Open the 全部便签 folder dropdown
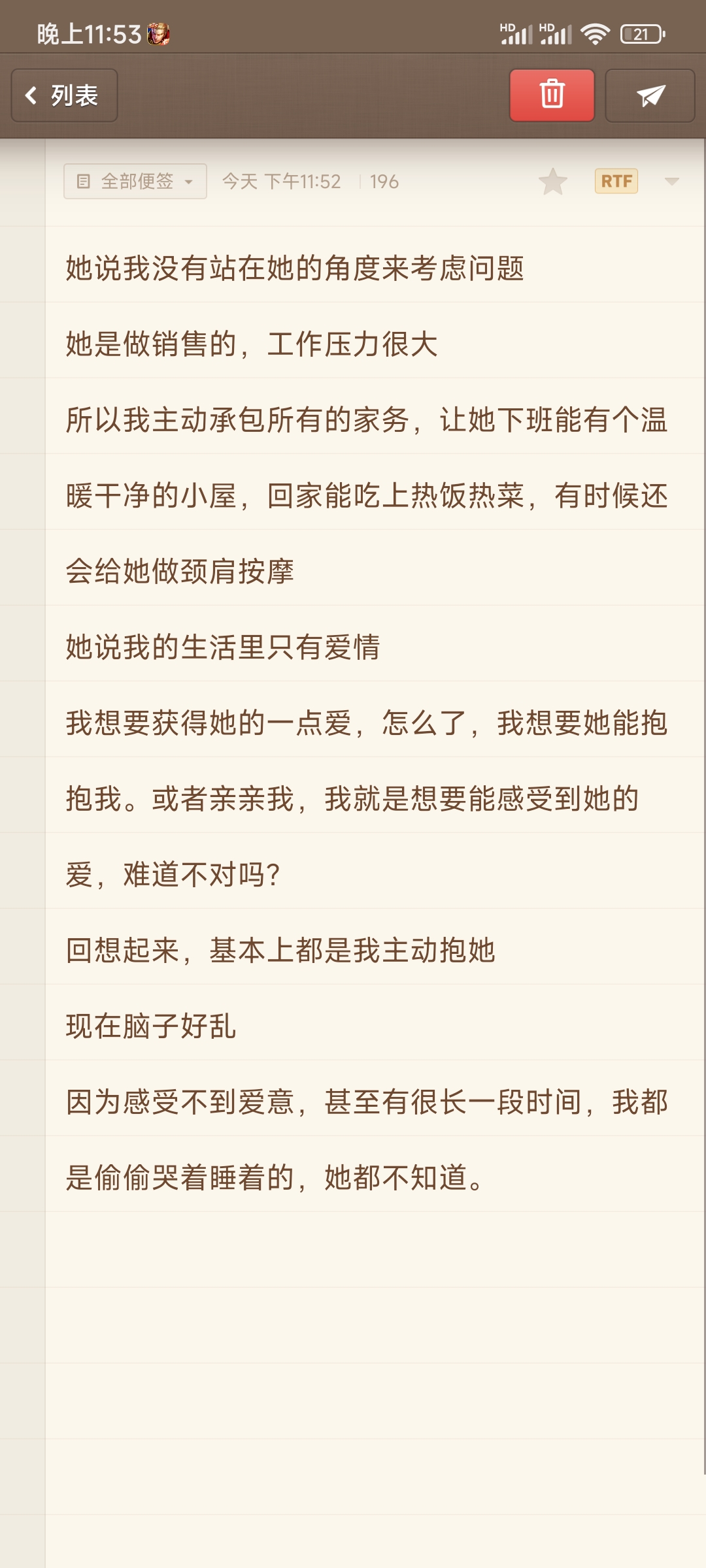The image size is (706, 1568). [135, 181]
